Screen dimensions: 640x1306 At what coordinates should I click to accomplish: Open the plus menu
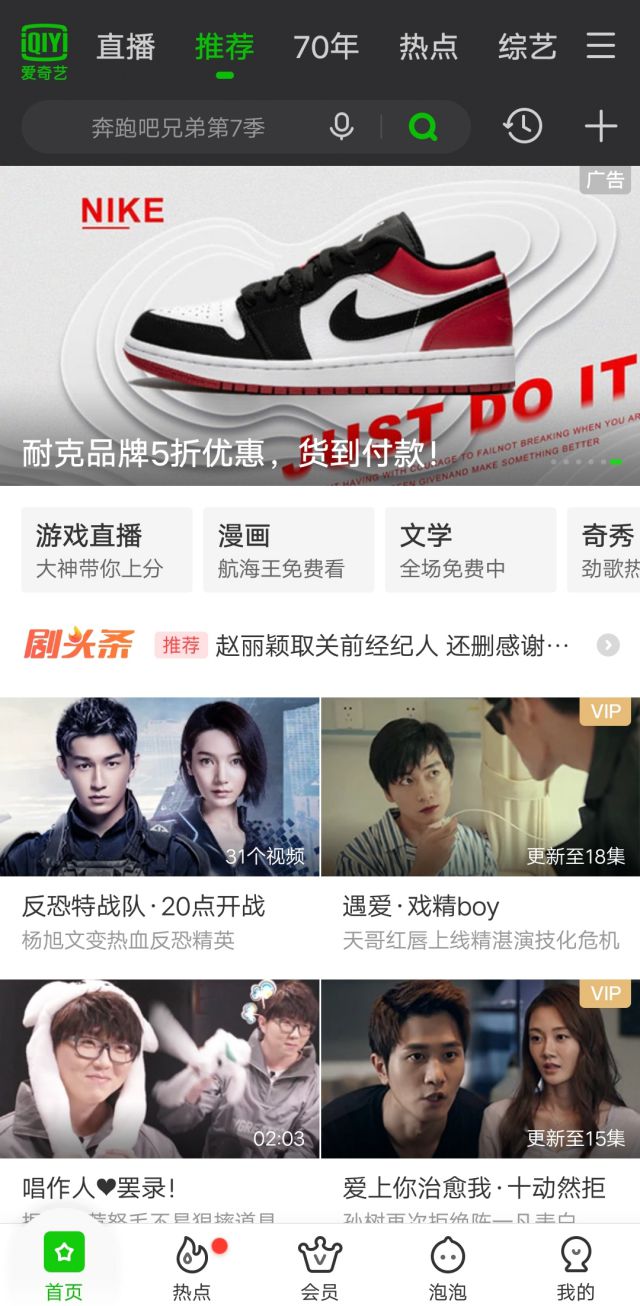click(600, 127)
